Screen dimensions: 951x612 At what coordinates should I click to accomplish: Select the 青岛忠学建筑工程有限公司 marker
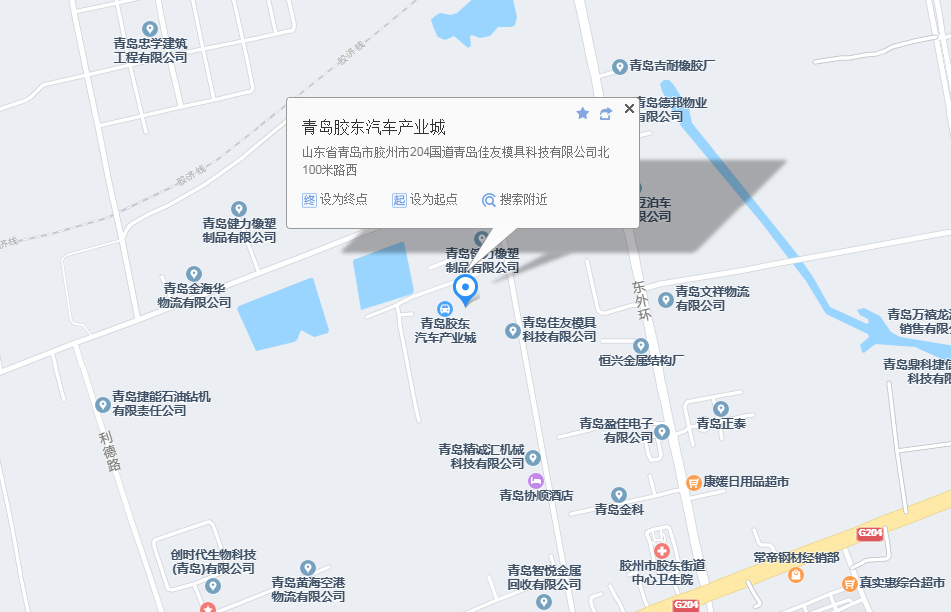(150, 29)
